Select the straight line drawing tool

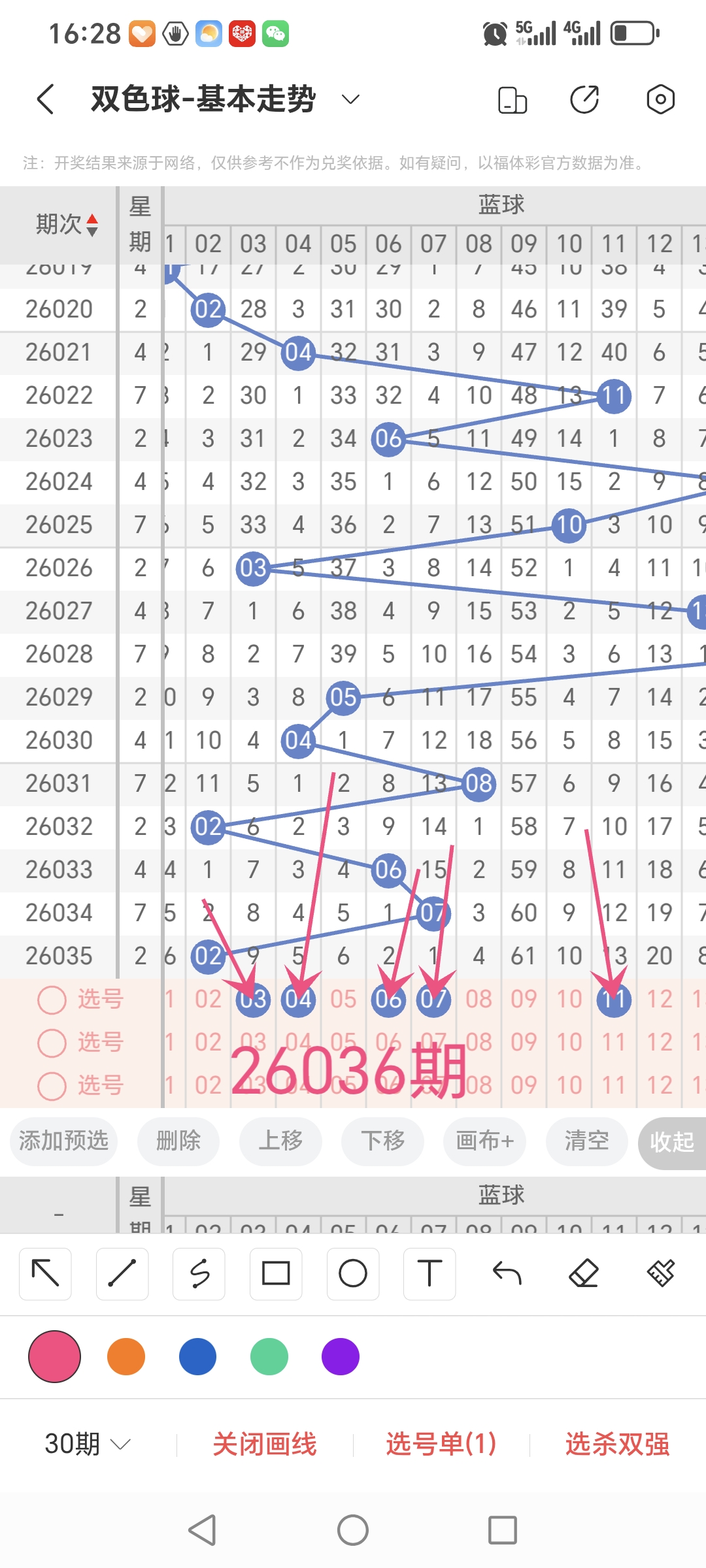122,1273
